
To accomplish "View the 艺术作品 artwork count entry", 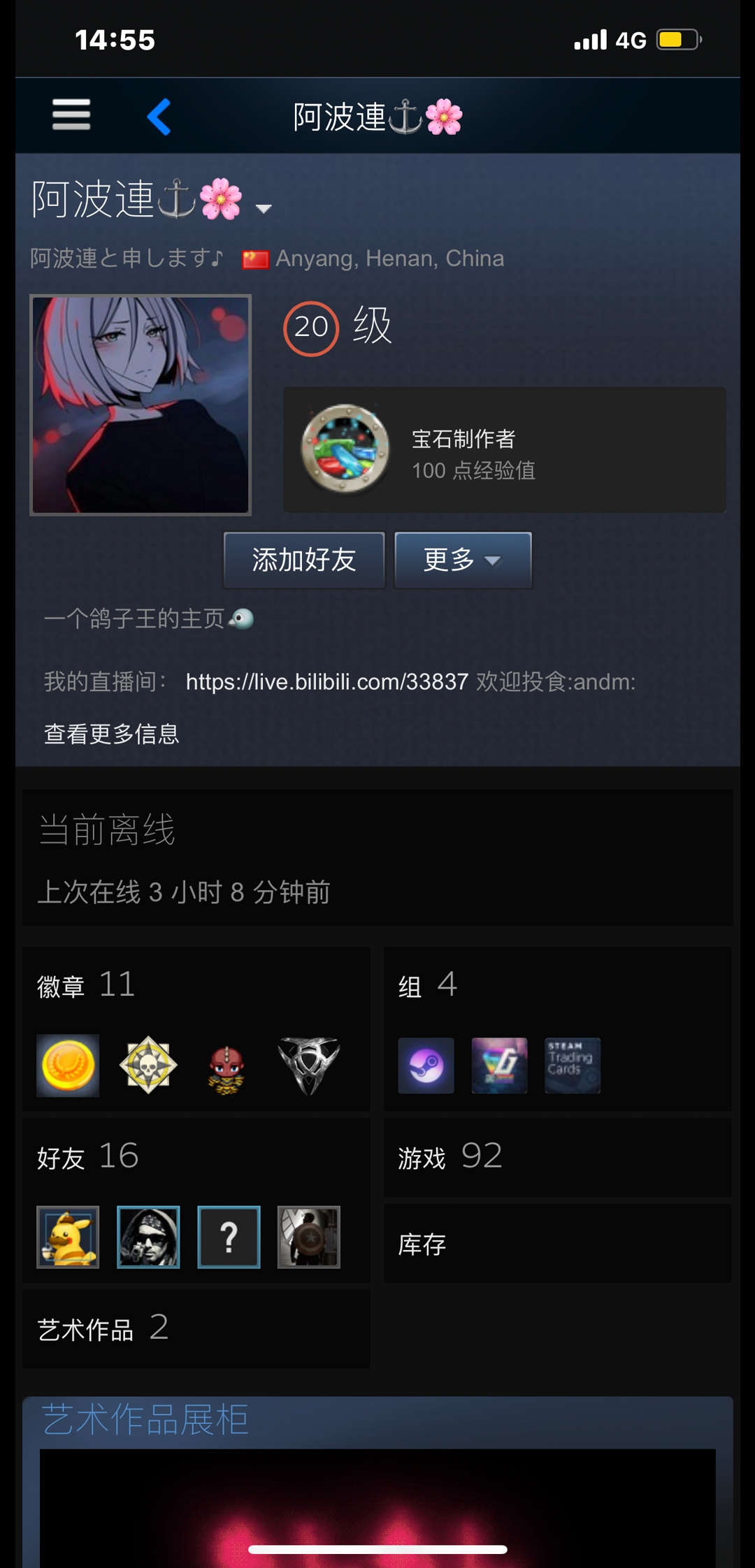I will 102,1328.
